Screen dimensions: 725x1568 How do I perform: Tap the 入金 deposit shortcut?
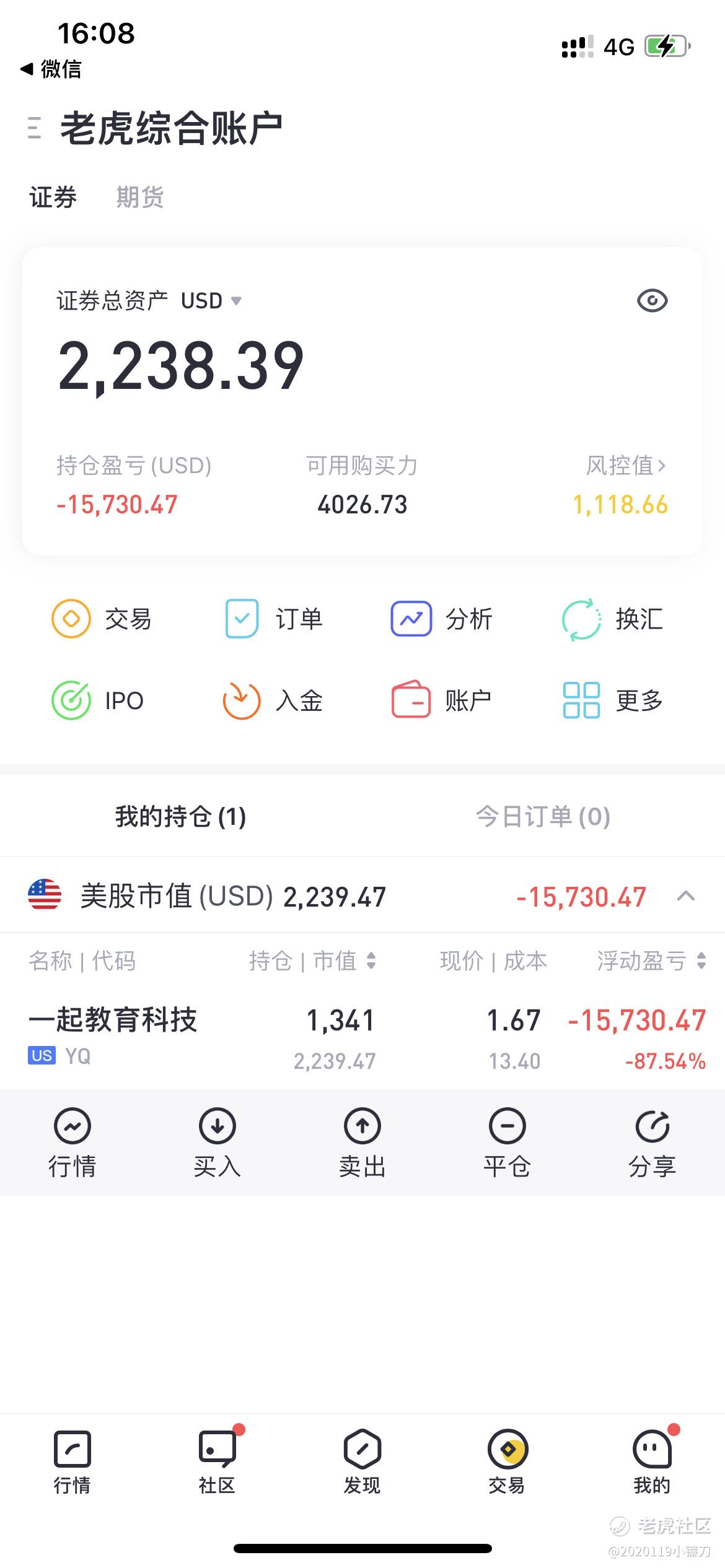(273, 700)
